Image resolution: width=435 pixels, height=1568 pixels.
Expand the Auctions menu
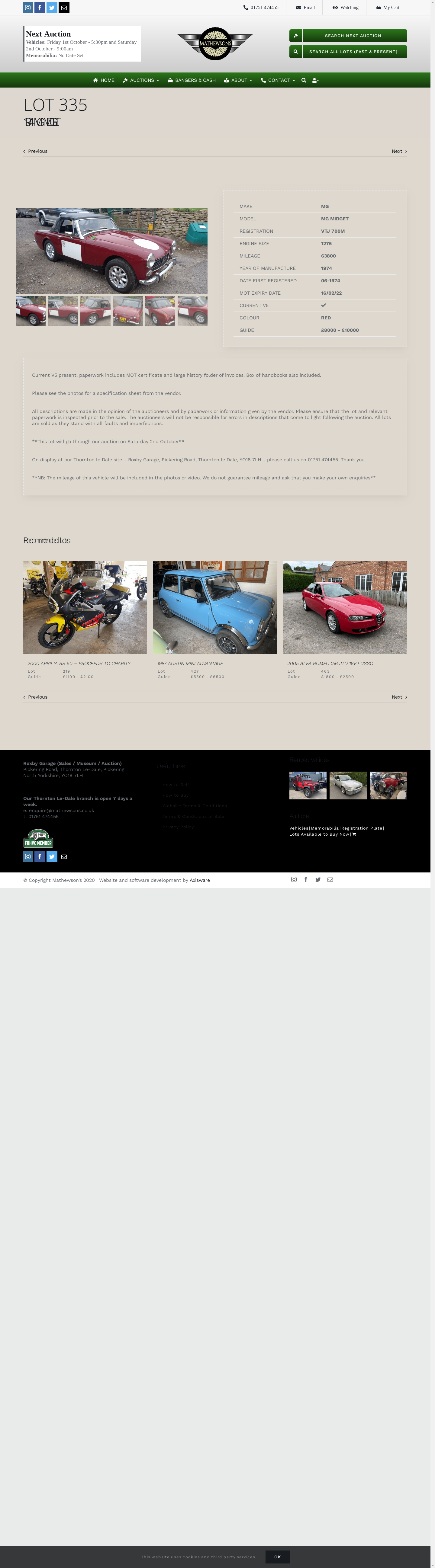click(141, 80)
